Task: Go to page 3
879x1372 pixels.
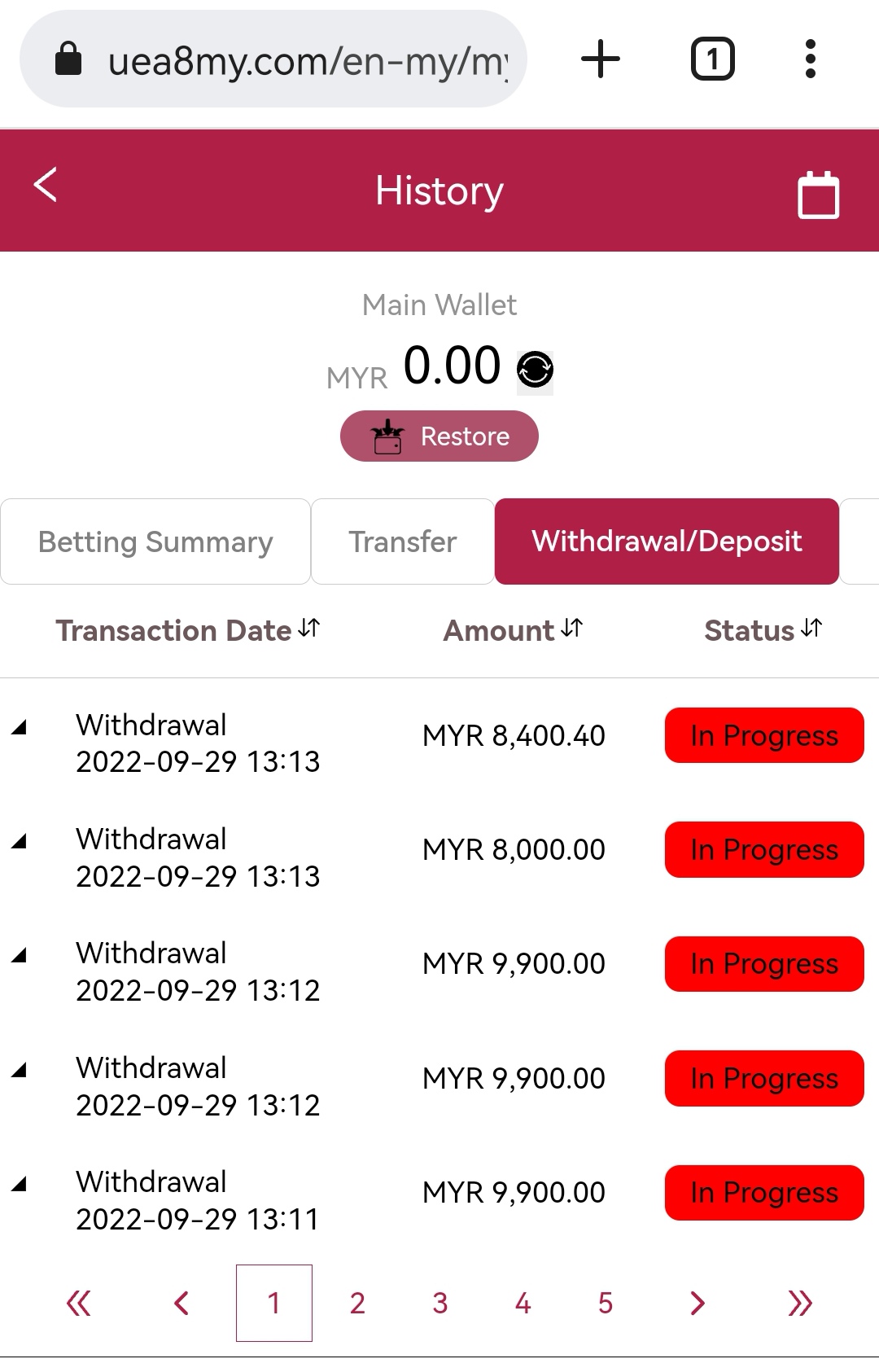Action: [x=440, y=1303]
